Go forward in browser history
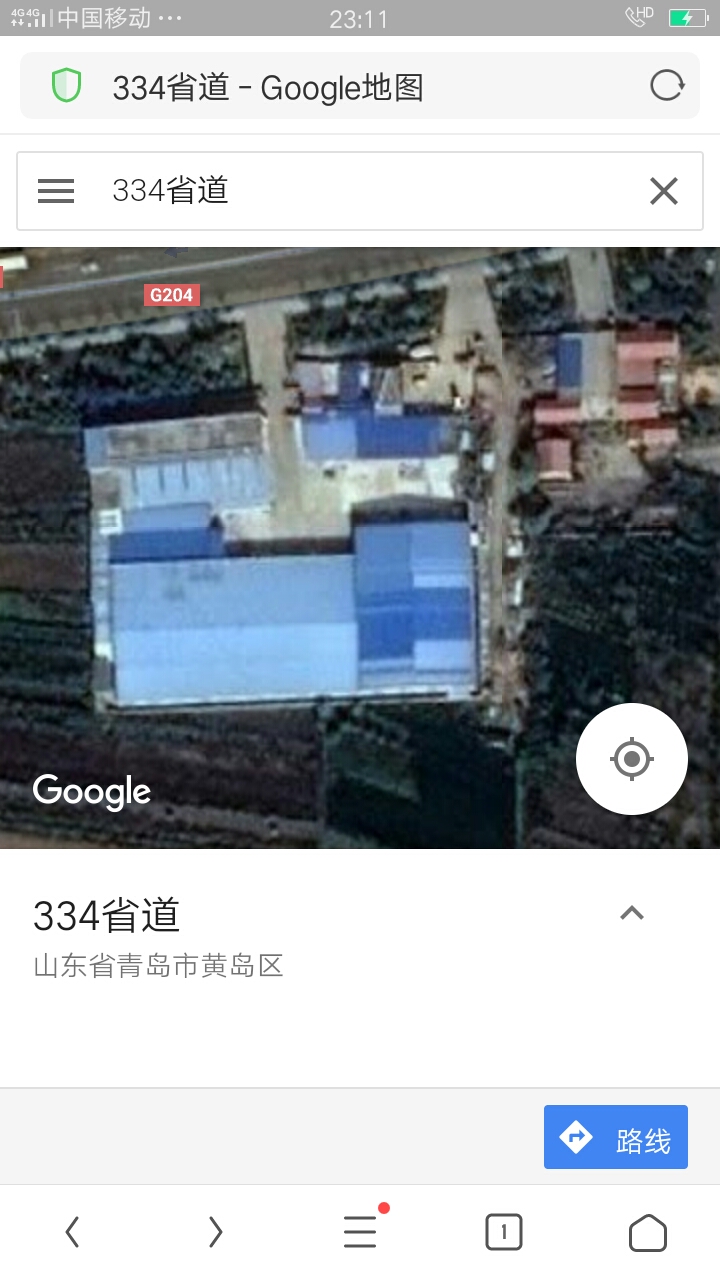This screenshot has width=720, height=1280. click(216, 1232)
